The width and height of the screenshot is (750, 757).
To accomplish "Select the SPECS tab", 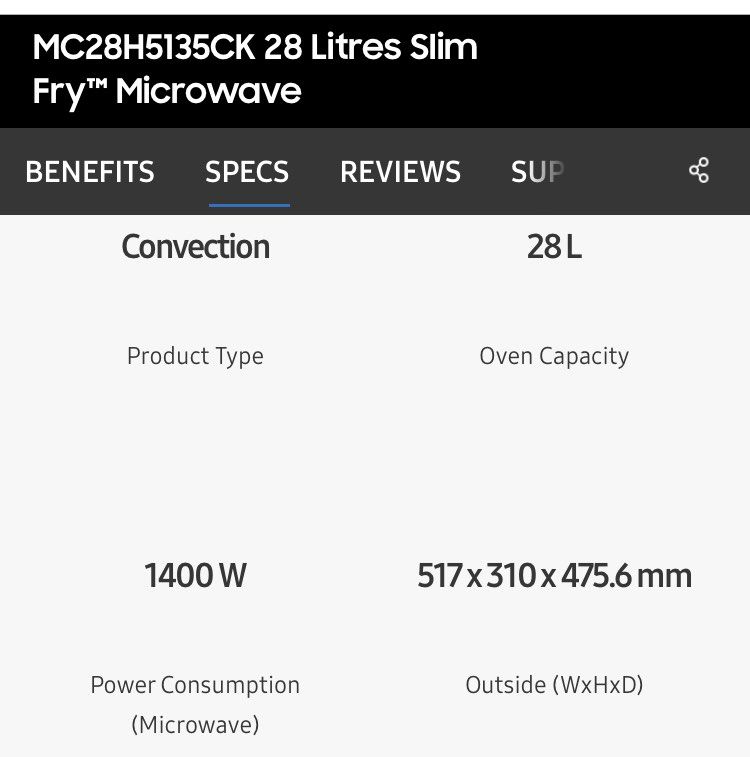I will point(247,172).
